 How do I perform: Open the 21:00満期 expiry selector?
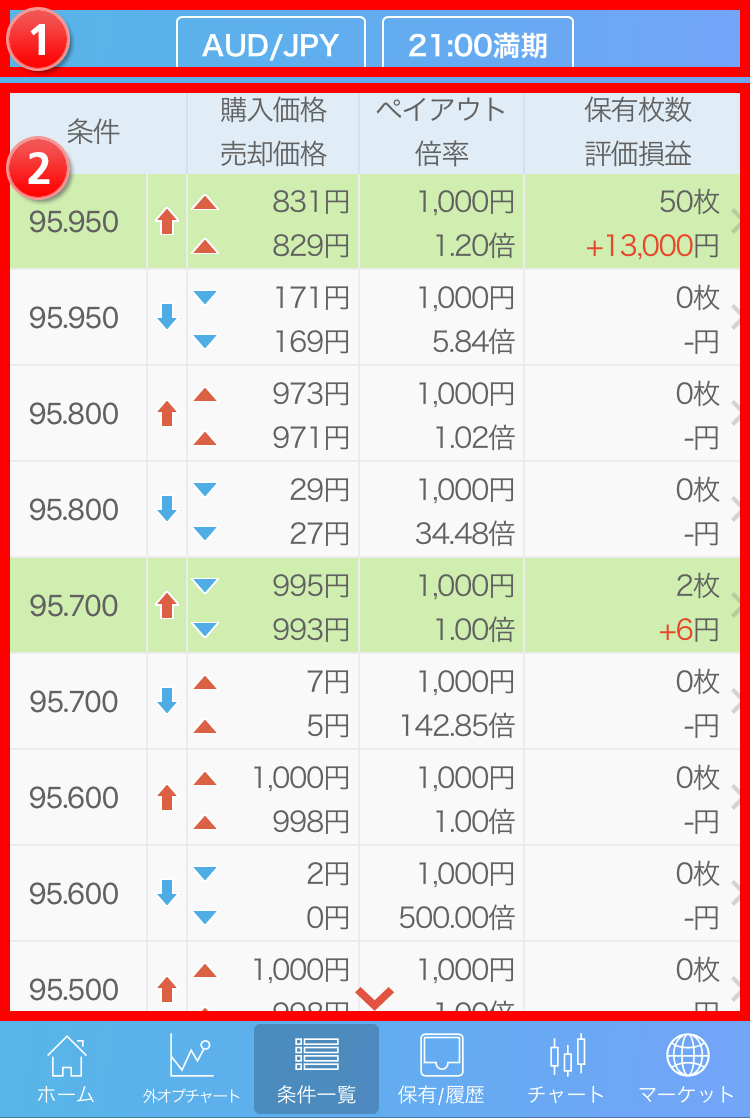477,45
